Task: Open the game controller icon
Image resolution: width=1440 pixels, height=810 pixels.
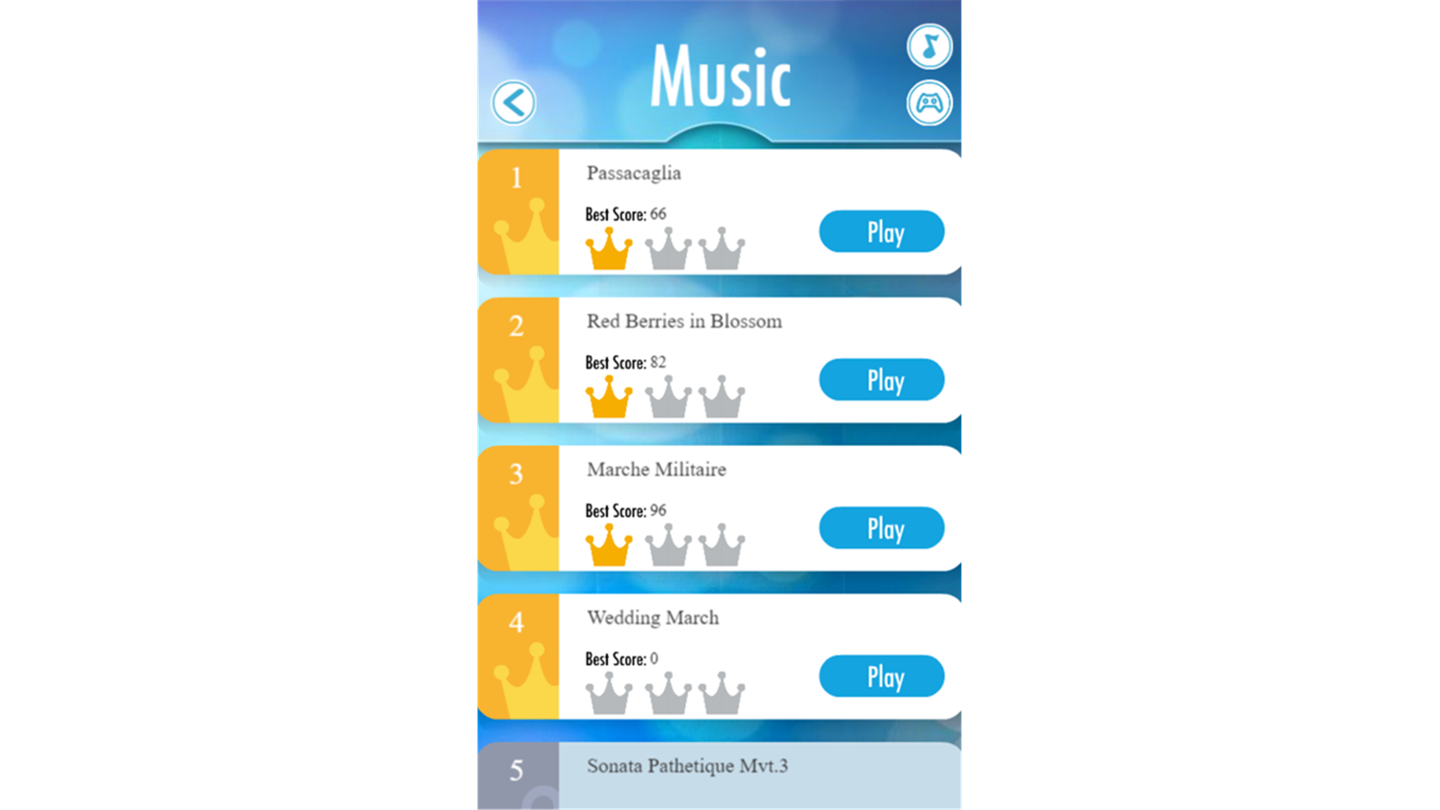Action: click(x=930, y=103)
